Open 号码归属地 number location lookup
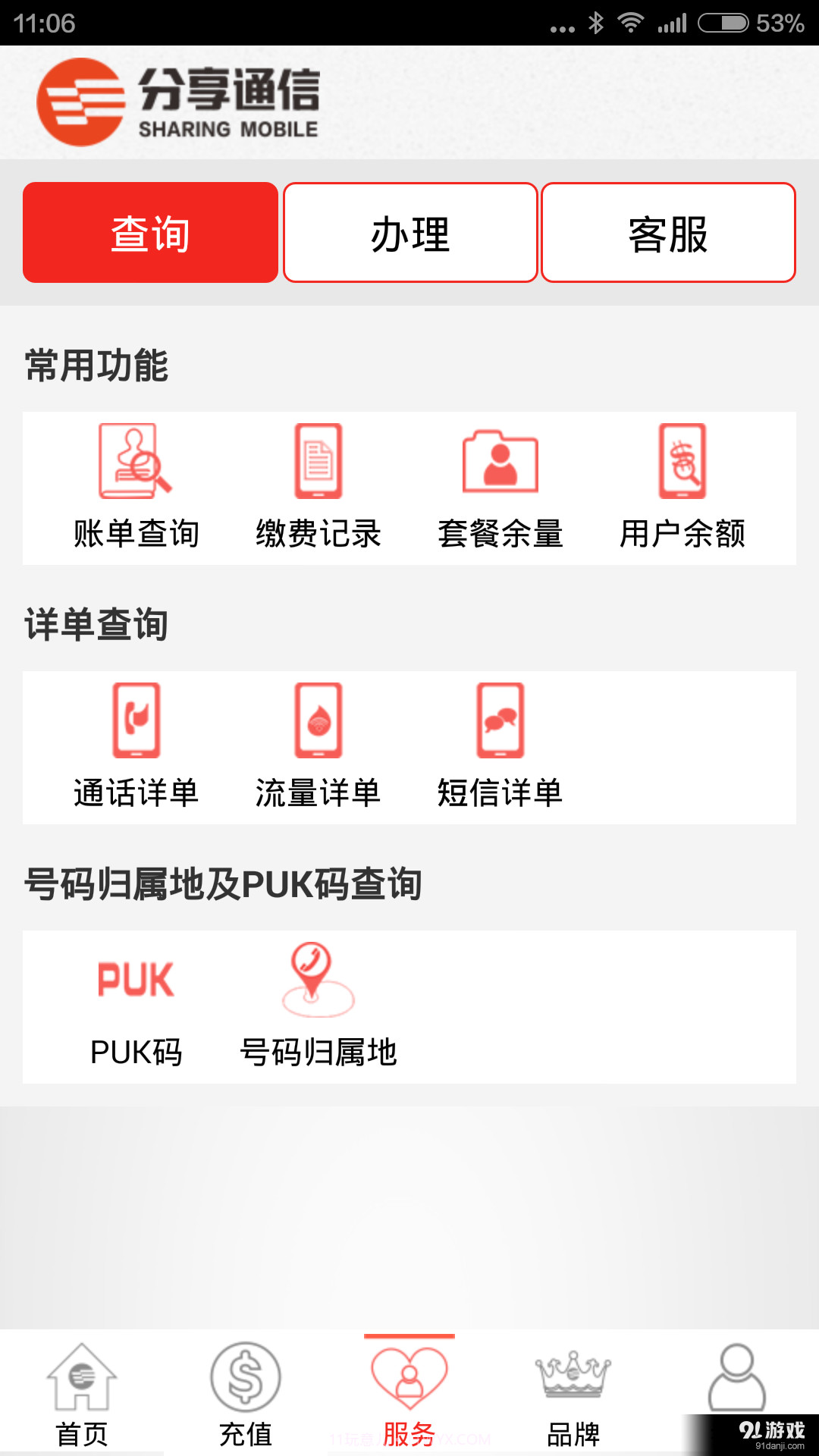 tap(318, 978)
